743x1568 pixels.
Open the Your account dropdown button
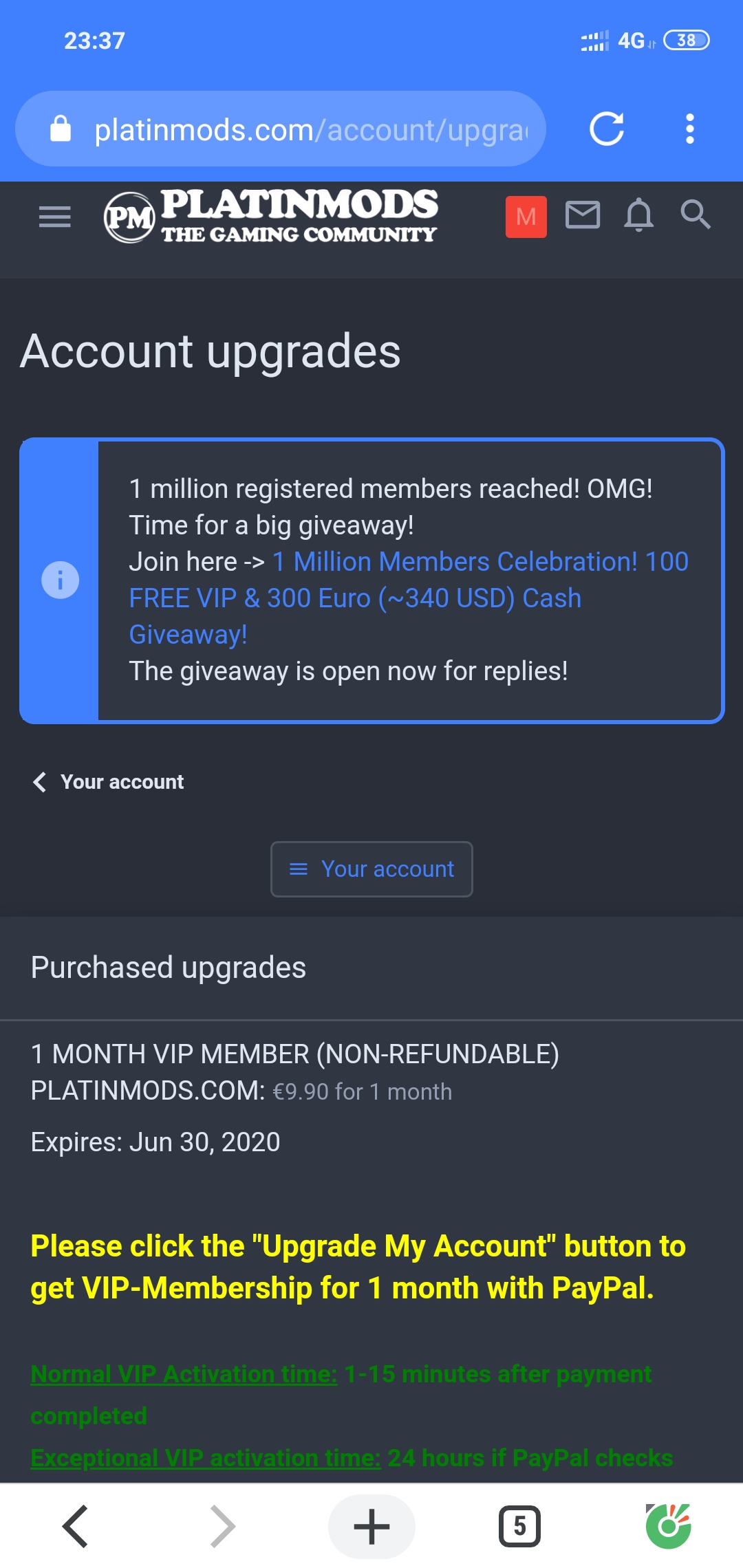pyautogui.click(x=371, y=869)
